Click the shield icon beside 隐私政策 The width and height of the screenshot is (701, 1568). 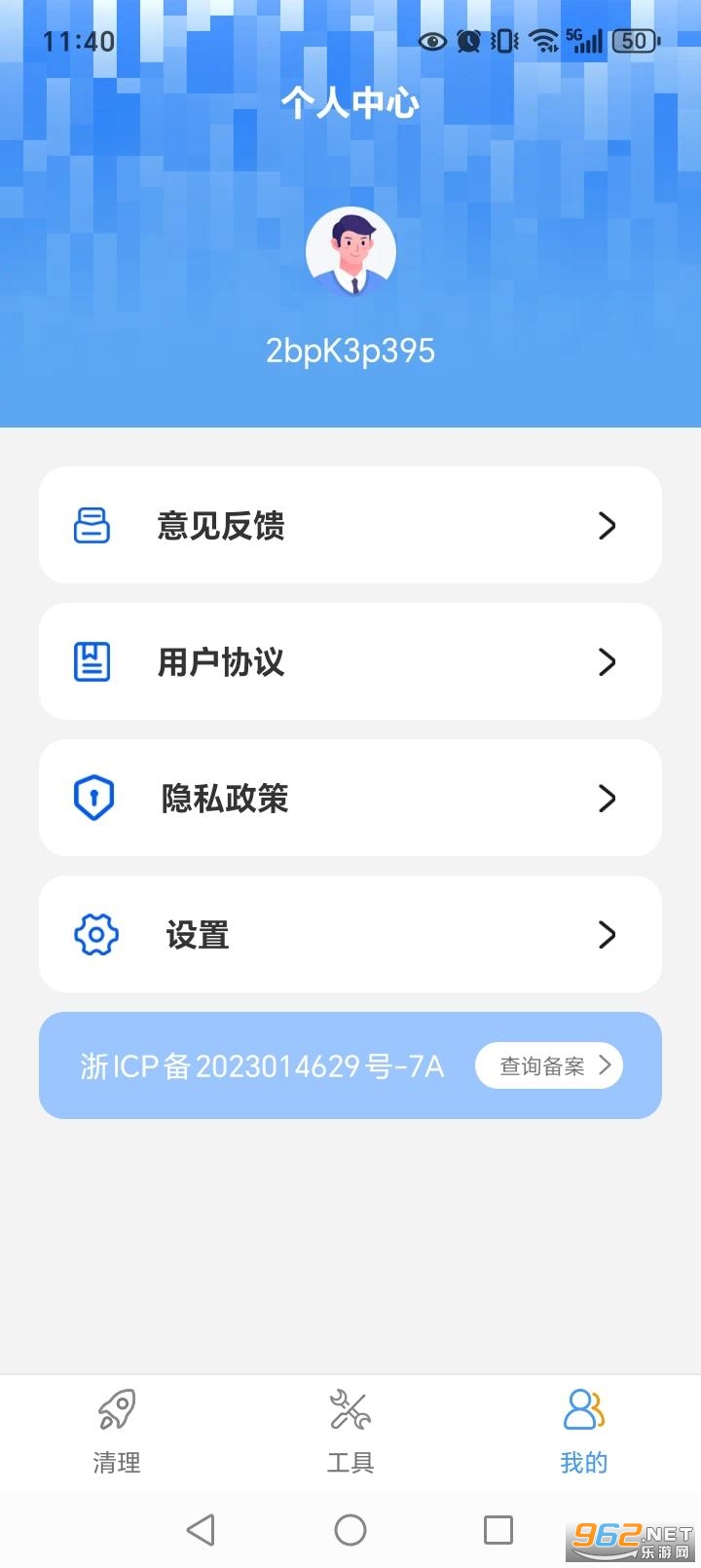[93, 797]
